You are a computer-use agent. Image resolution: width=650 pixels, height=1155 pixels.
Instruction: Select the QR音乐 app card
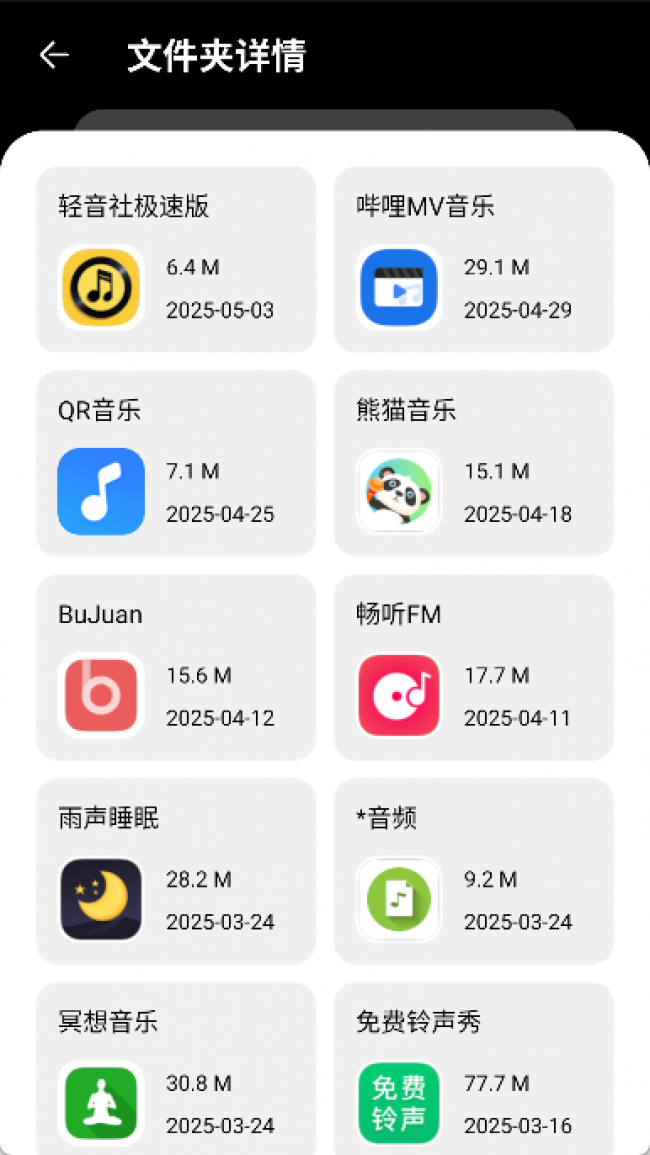pyautogui.click(x=176, y=463)
